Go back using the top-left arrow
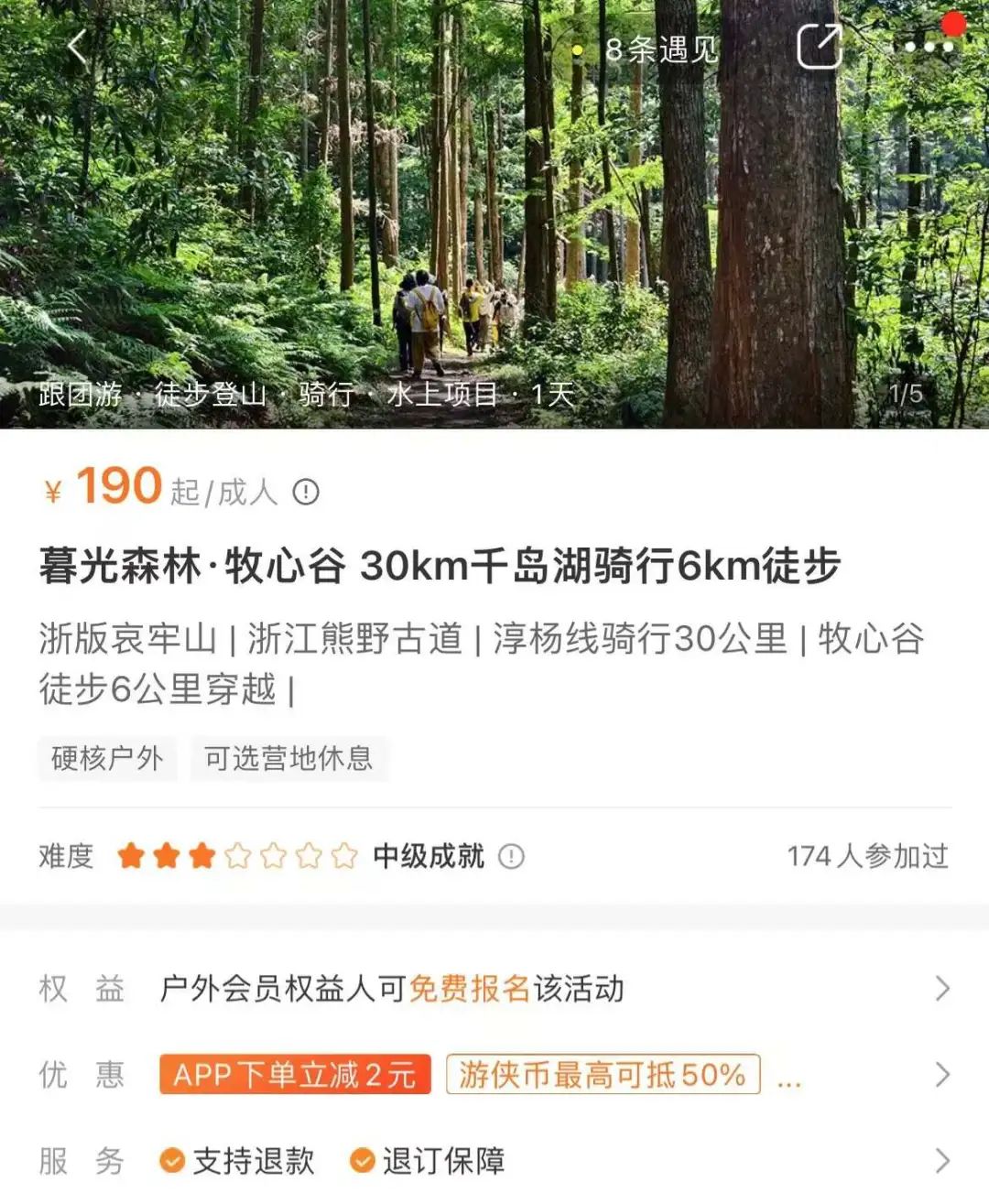Viewport: 989px width, 1204px height. (x=77, y=48)
